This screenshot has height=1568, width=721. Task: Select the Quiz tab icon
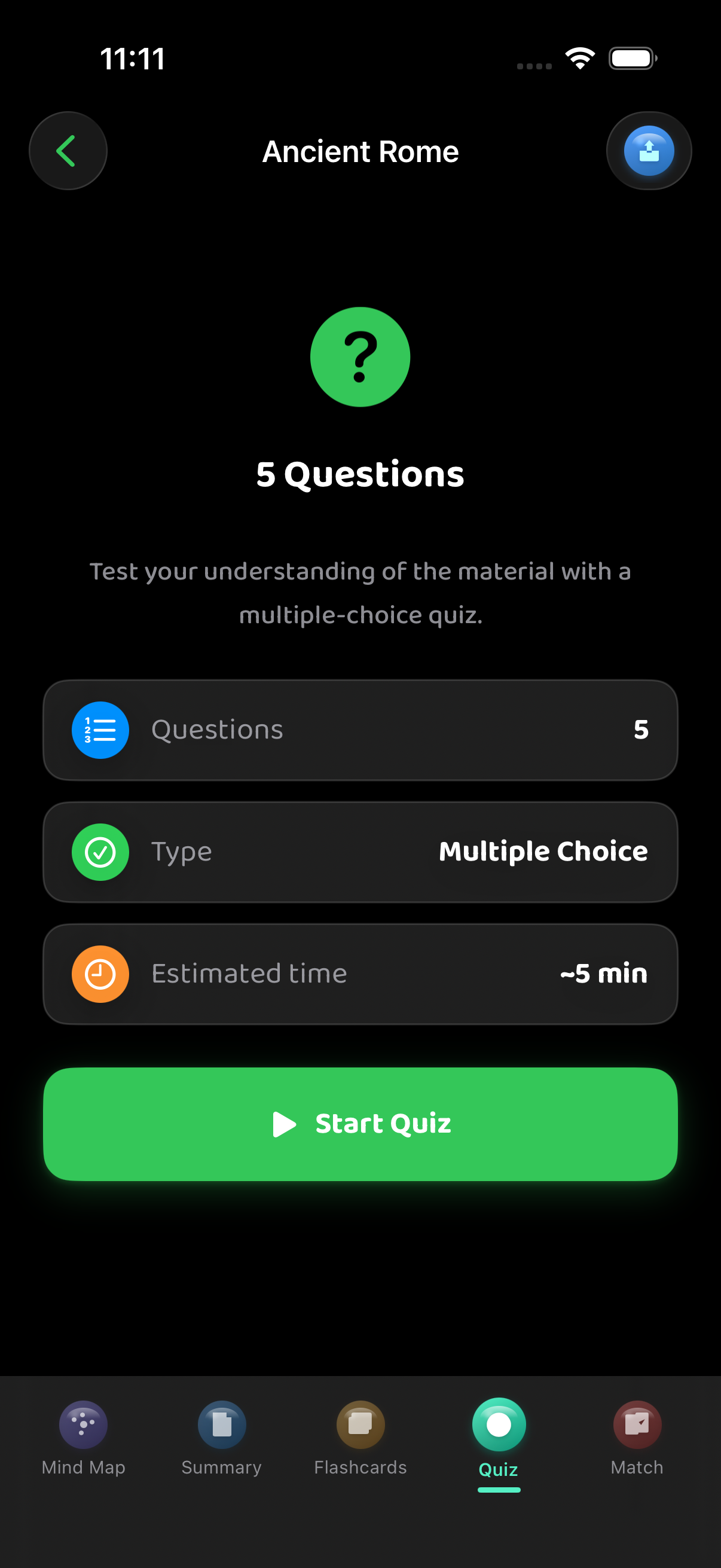[499, 1425]
